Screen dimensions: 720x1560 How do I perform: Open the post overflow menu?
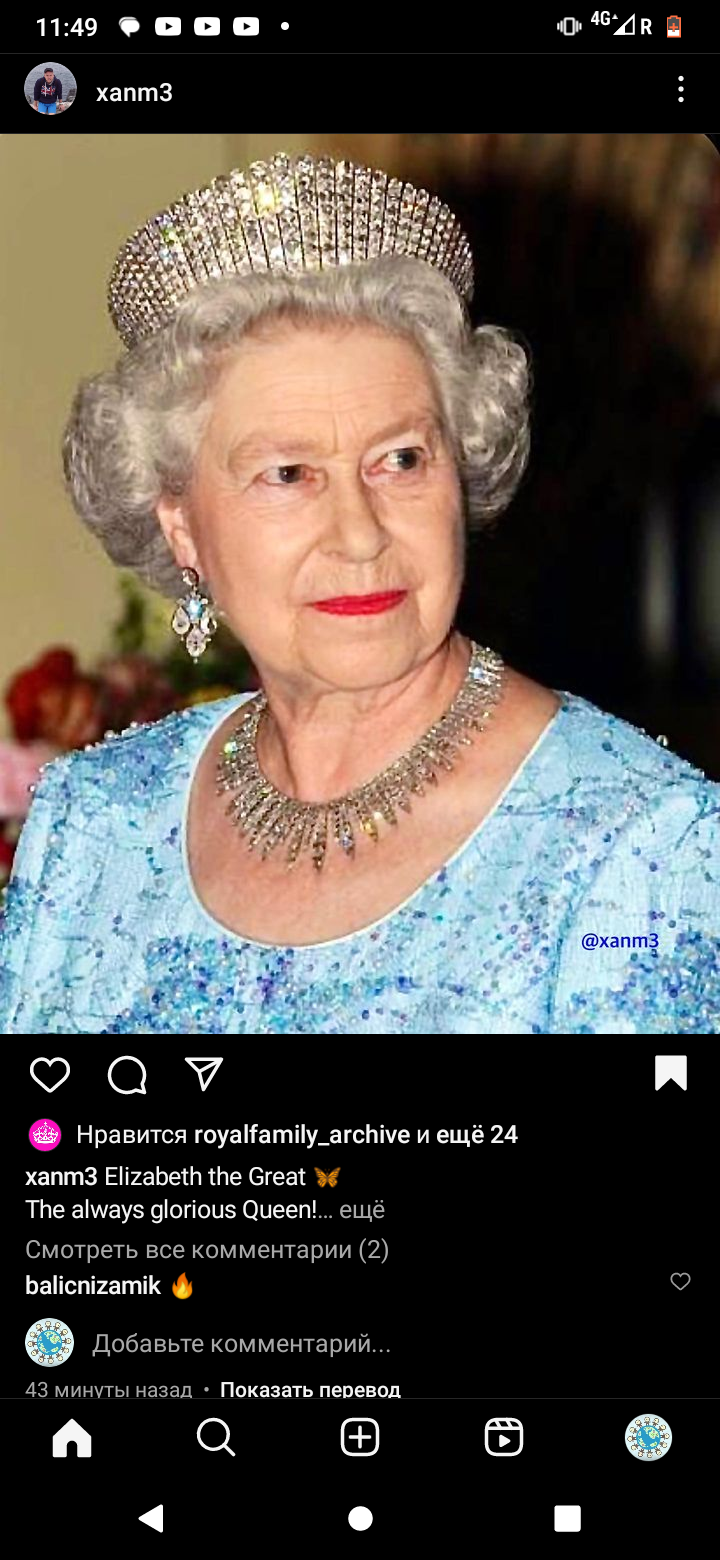tap(680, 90)
